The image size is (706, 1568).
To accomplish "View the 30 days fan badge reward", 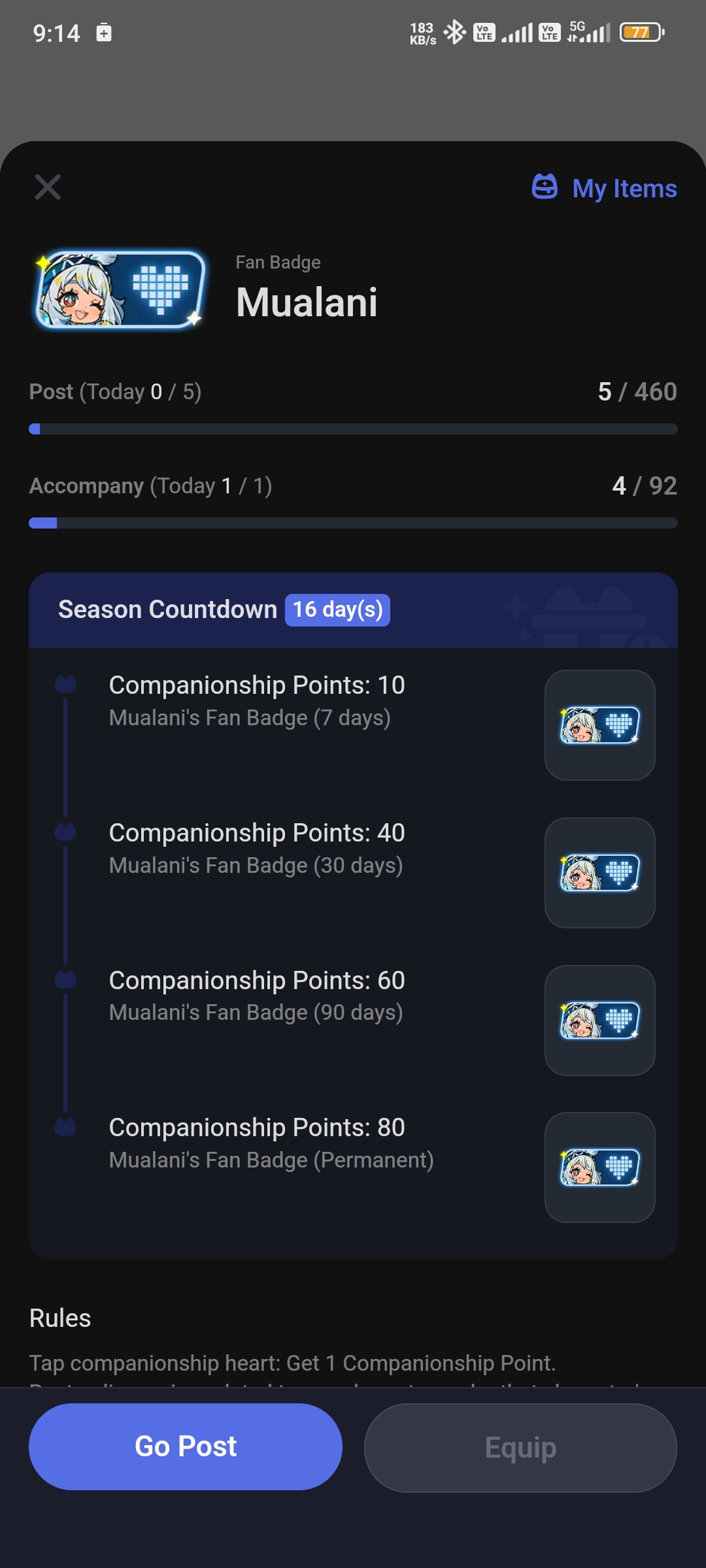I will [599, 873].
